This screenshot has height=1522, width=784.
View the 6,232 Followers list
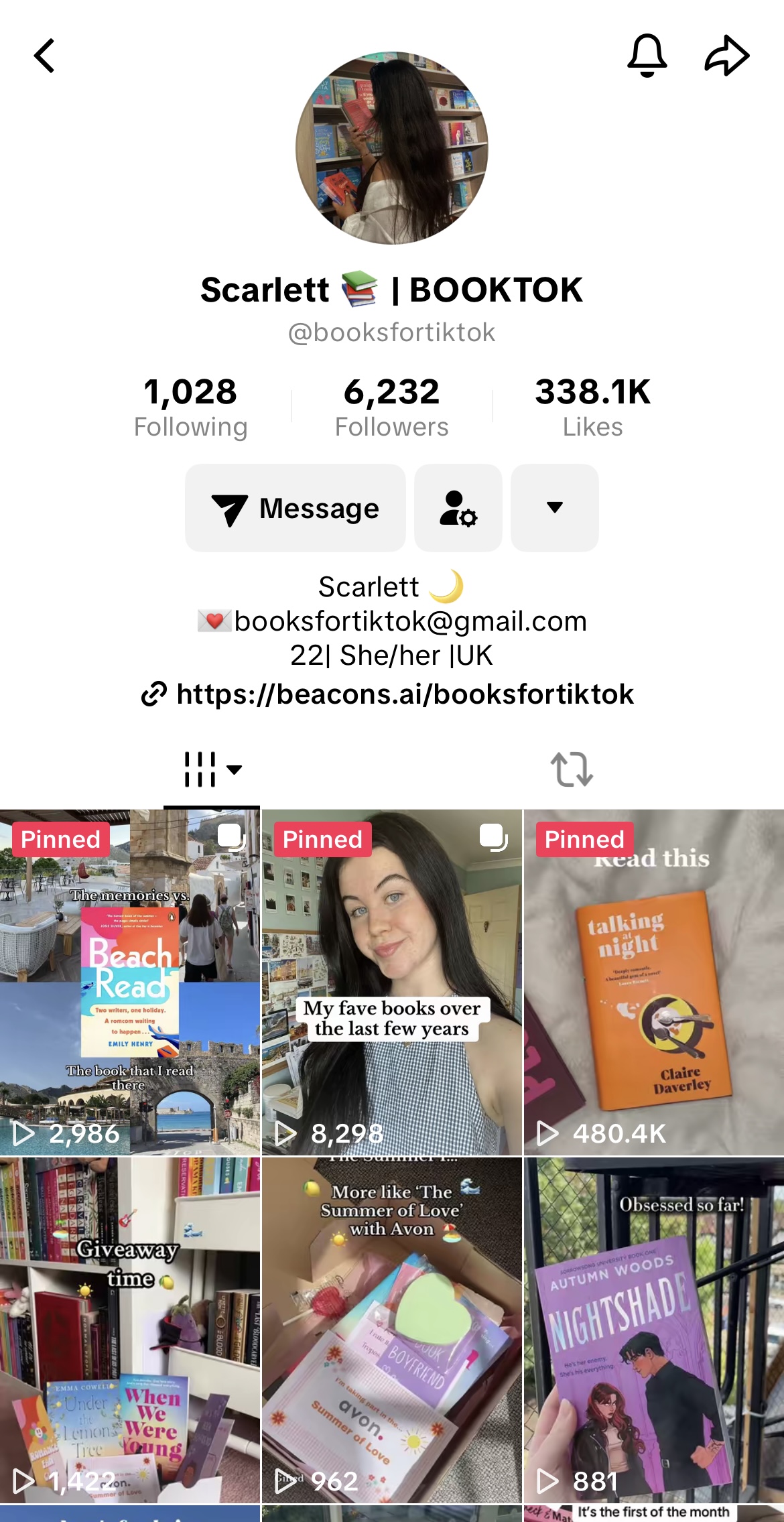coord(391,407)
